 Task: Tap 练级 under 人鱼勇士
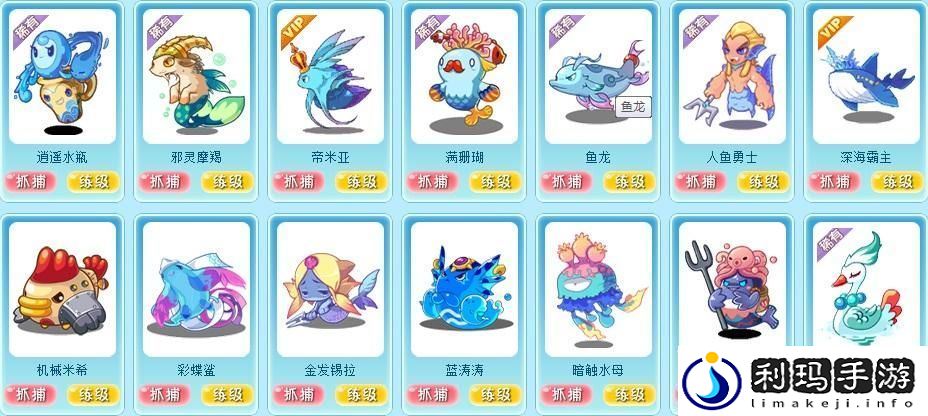coord(763,182)
